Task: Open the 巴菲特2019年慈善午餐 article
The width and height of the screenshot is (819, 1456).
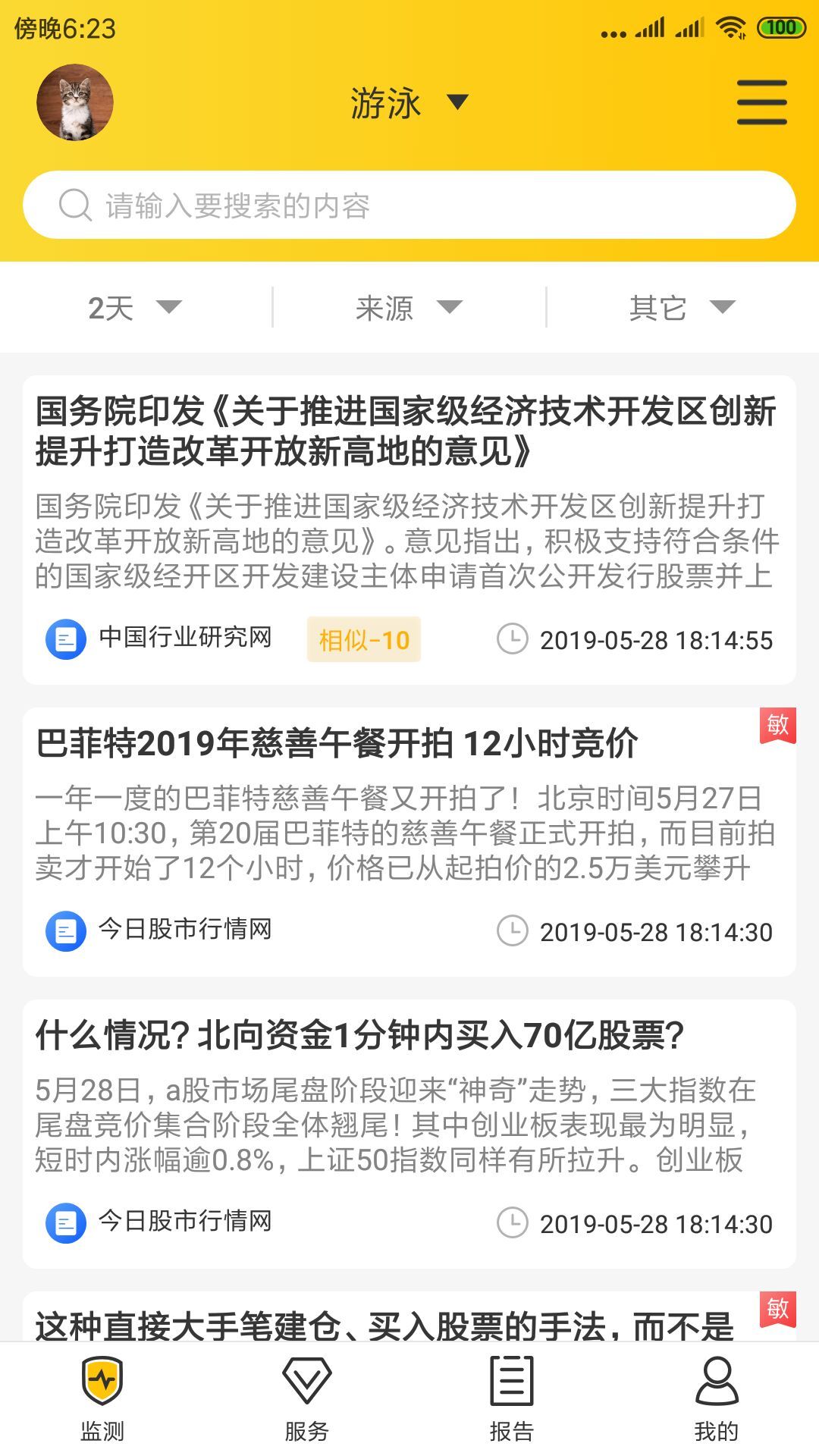Action: point(337,743)
